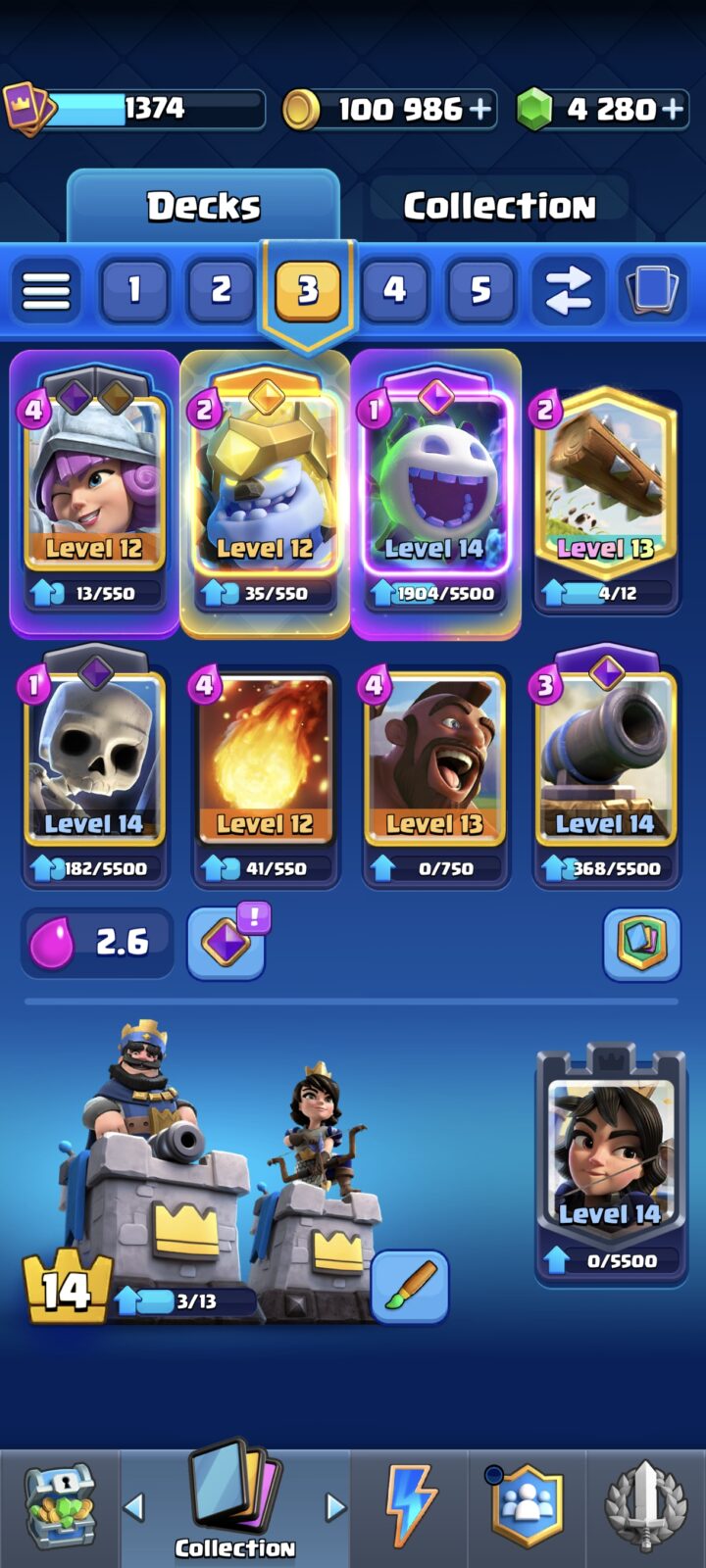Select deck slot 5
Screen dimensions: 706x1568
click(480, 290)
